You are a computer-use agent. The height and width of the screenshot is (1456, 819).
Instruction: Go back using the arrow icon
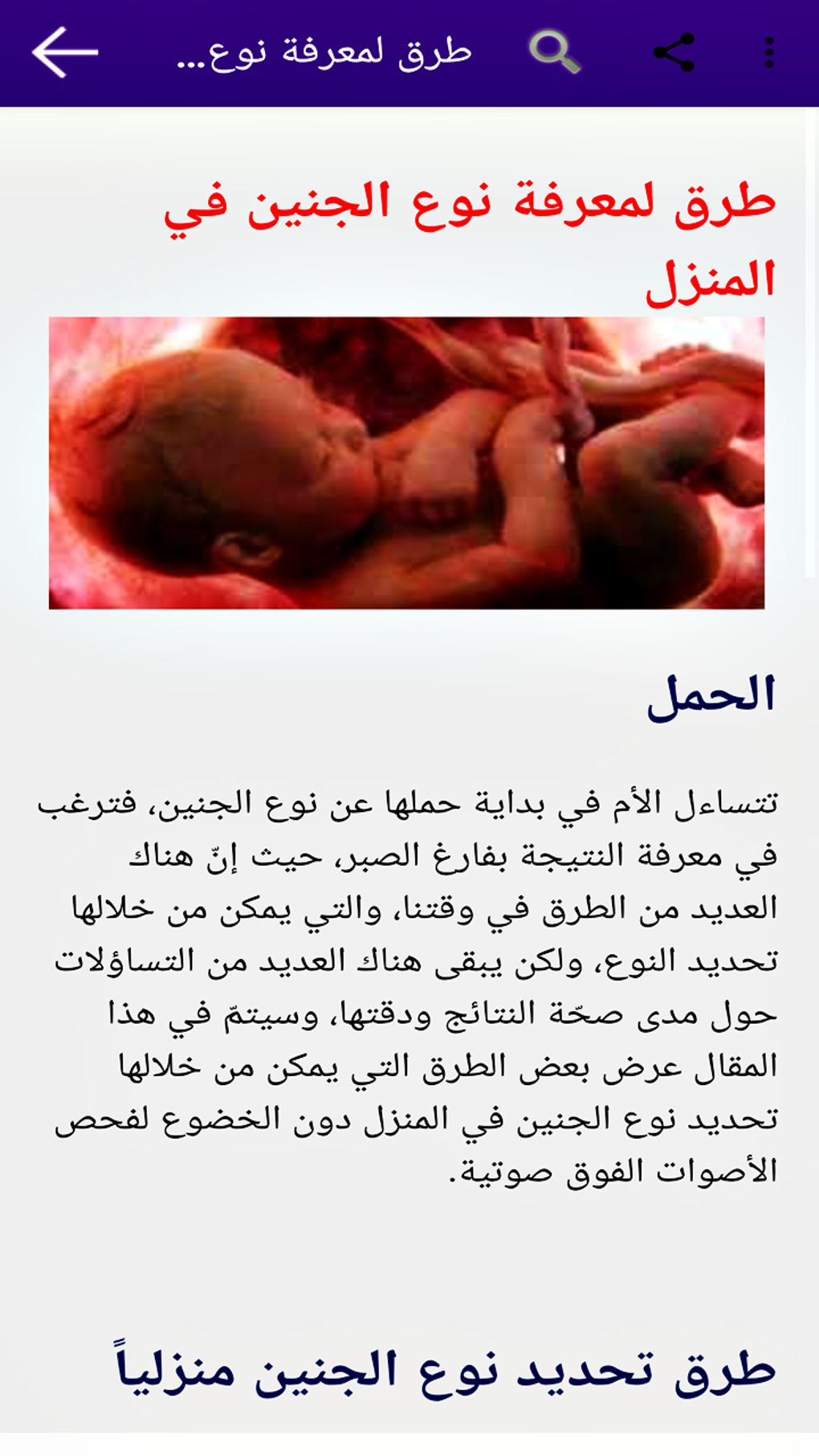64,53
